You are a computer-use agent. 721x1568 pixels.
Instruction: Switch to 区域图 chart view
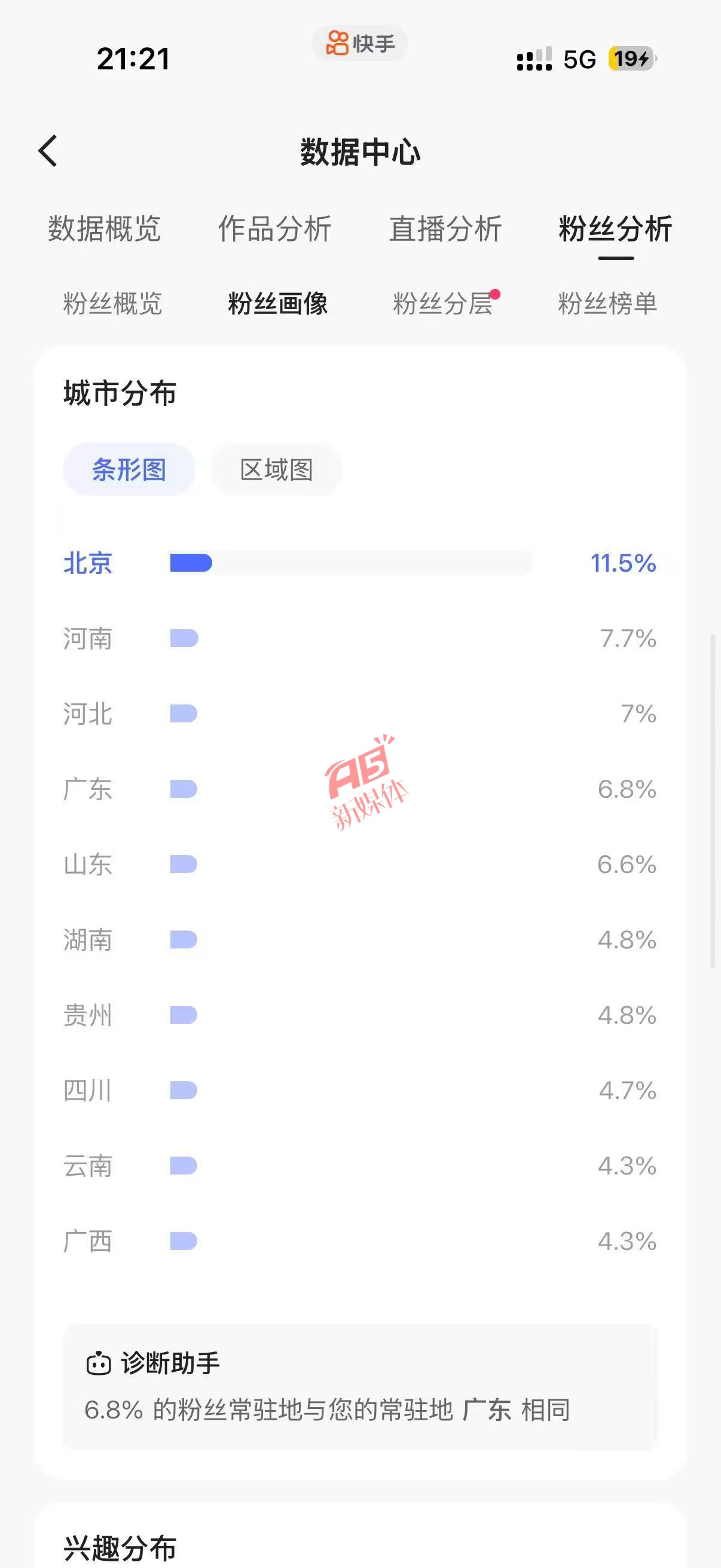[276, 469]
